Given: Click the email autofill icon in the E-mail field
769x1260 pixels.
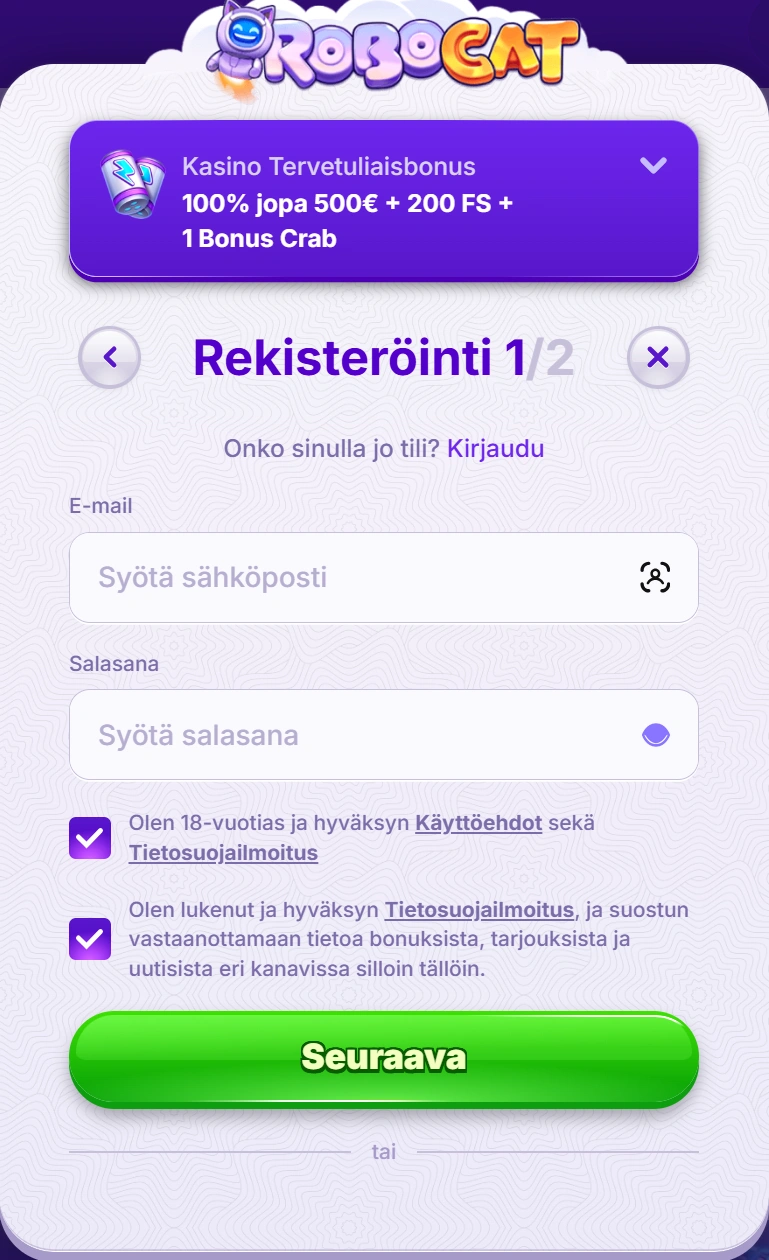Looking at the screenshot, I should (655, 577).
